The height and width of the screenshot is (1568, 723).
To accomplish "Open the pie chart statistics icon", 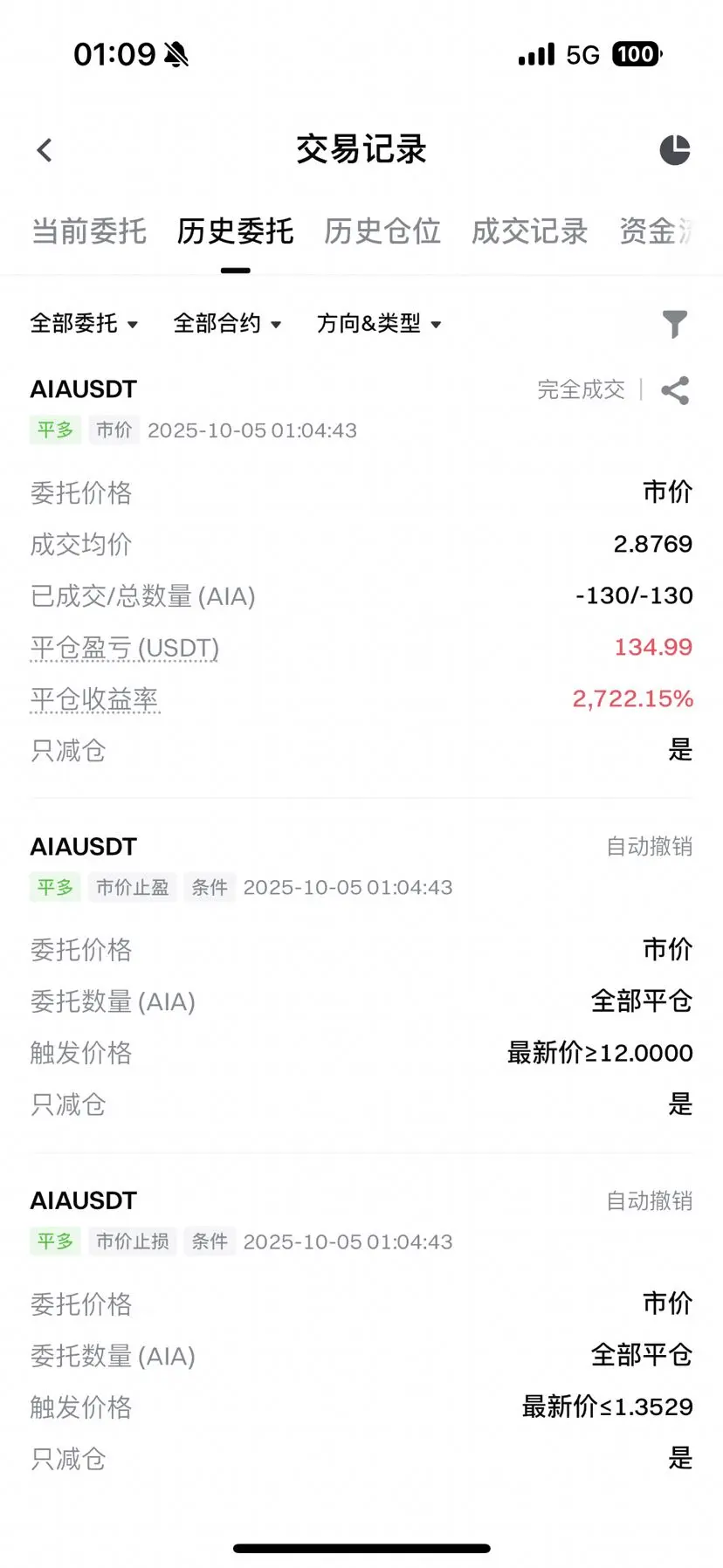I will (x=674, y=150).
